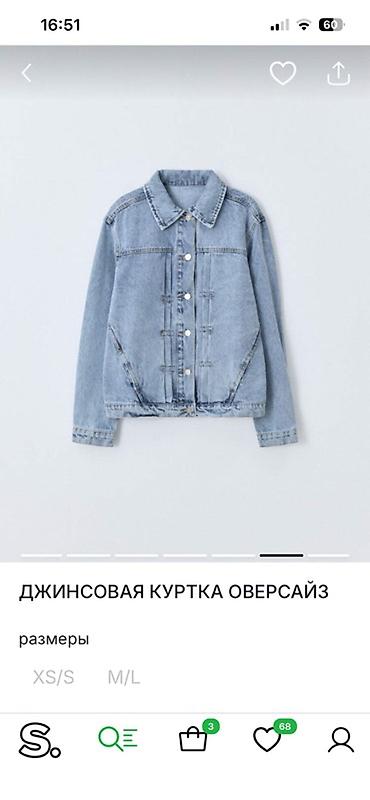Switch to the catalog search tab
The width and height of the screenshot is (370, 800).
[118, 739]
